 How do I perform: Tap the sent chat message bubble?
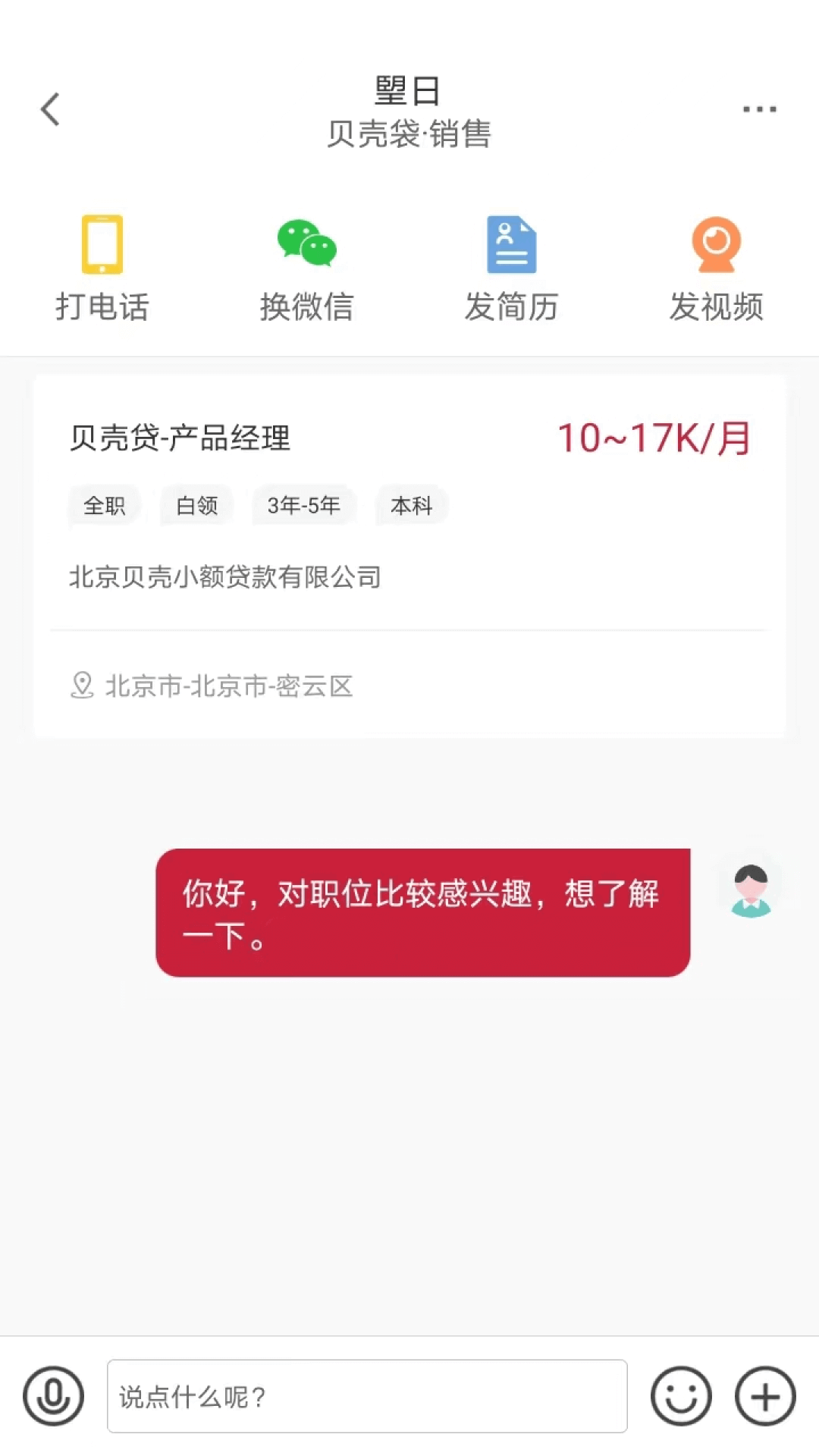point(422,912)
